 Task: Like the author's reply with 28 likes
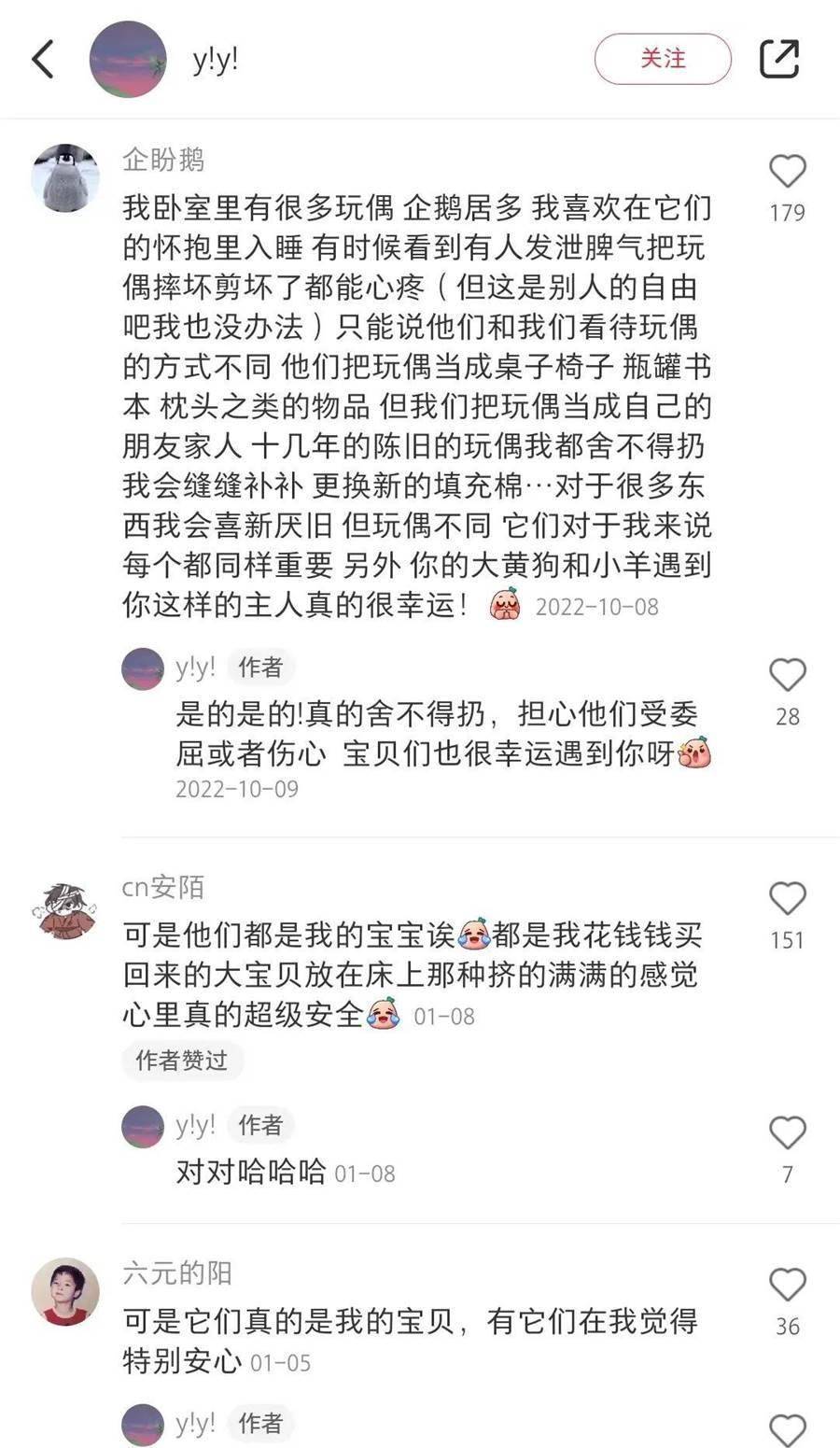click(787, 674)
